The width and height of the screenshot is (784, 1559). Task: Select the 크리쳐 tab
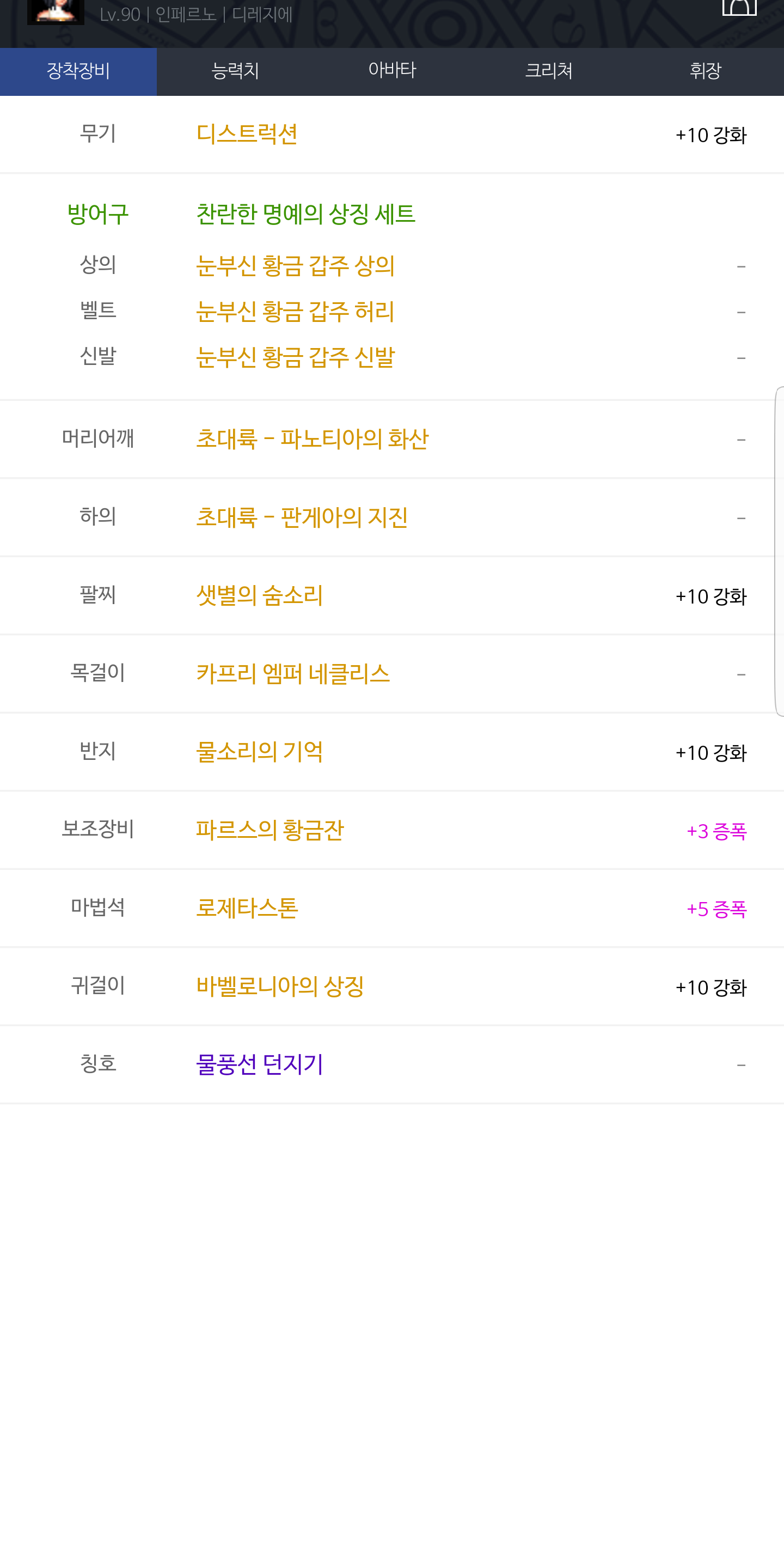click(549, 71)
